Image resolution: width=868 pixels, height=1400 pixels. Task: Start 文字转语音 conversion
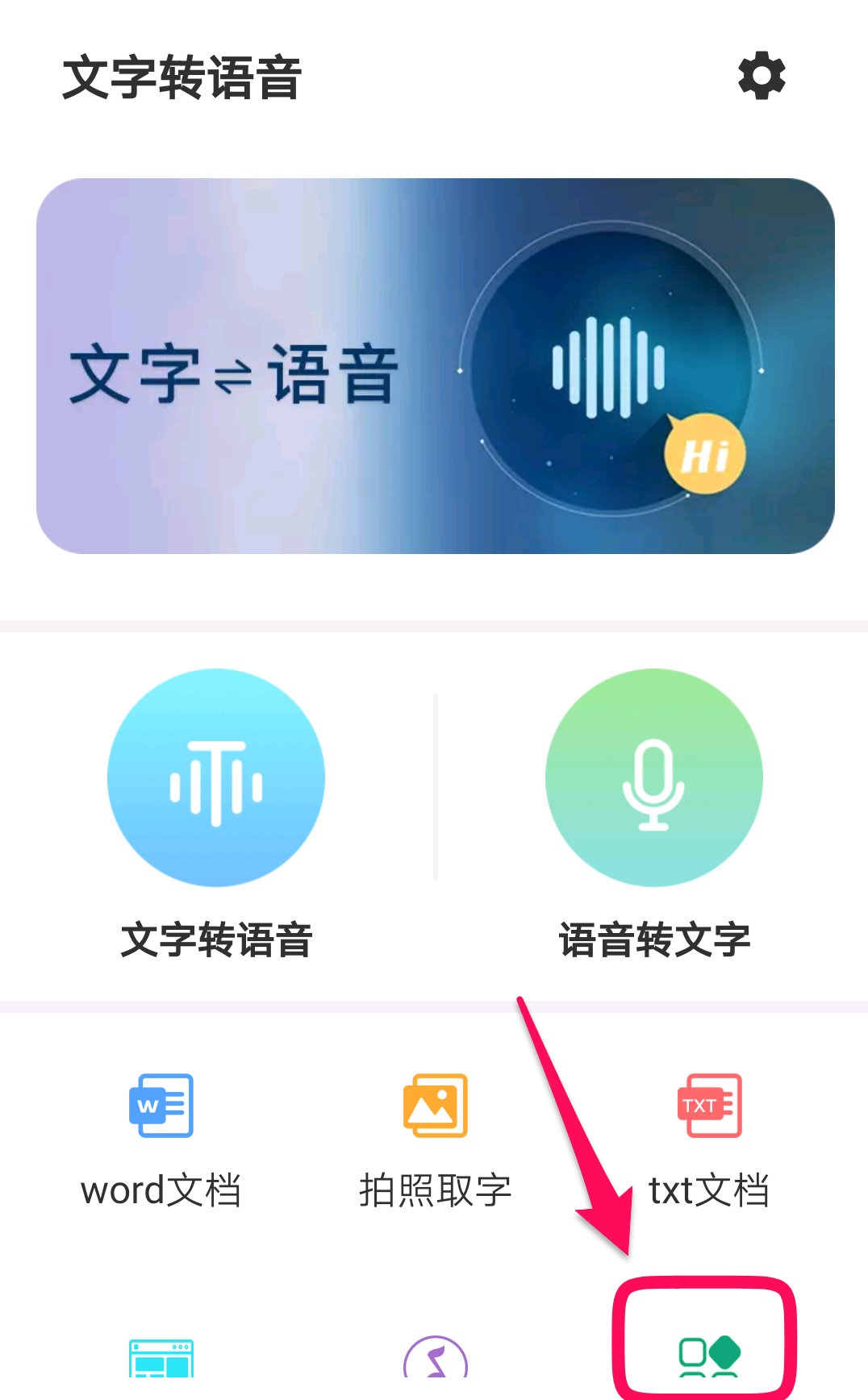[216, 778]
